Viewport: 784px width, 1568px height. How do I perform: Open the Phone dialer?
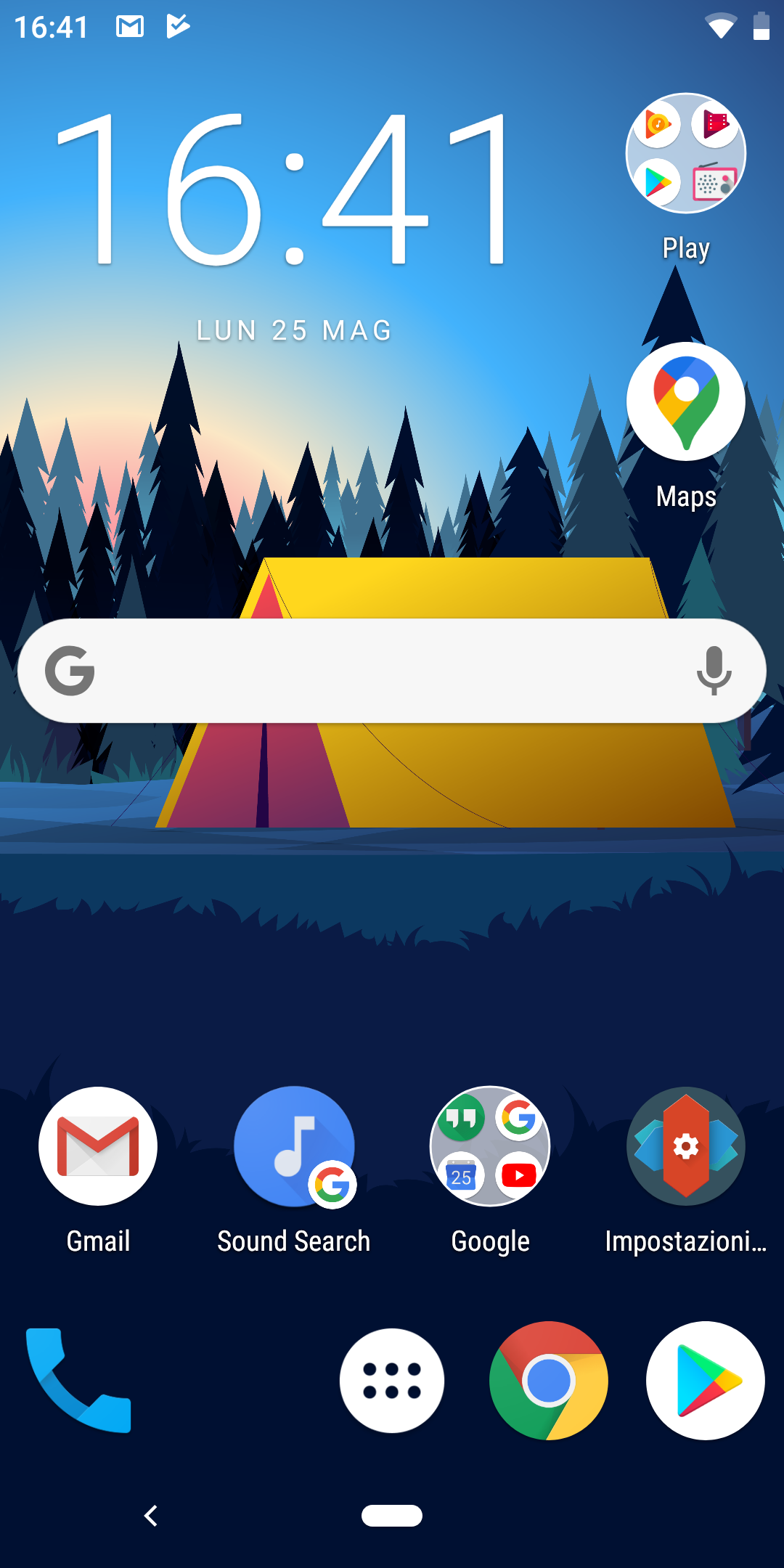pos(78,1381)
